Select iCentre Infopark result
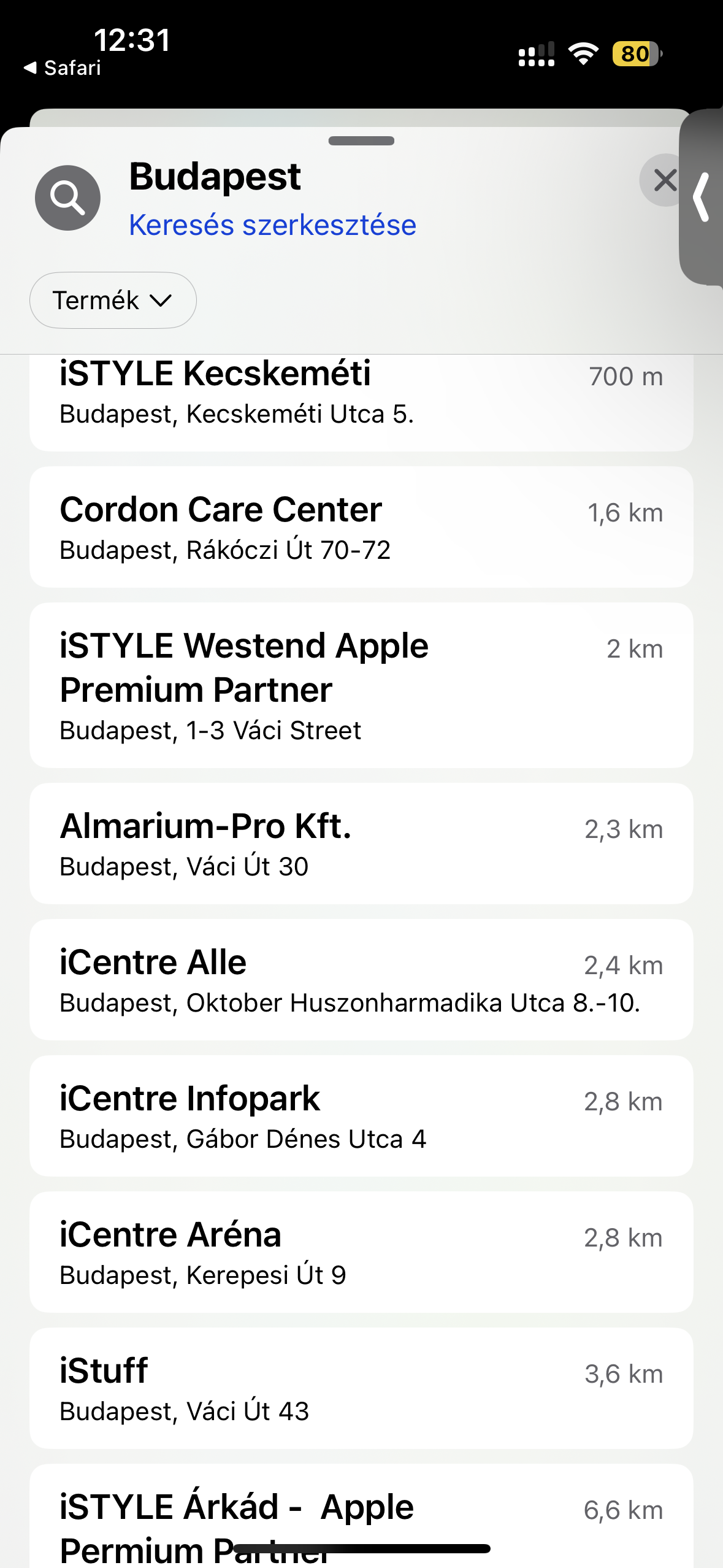Image resolution: width=723 pixels, height=1568 pixels. click(x=361, y=1116)
